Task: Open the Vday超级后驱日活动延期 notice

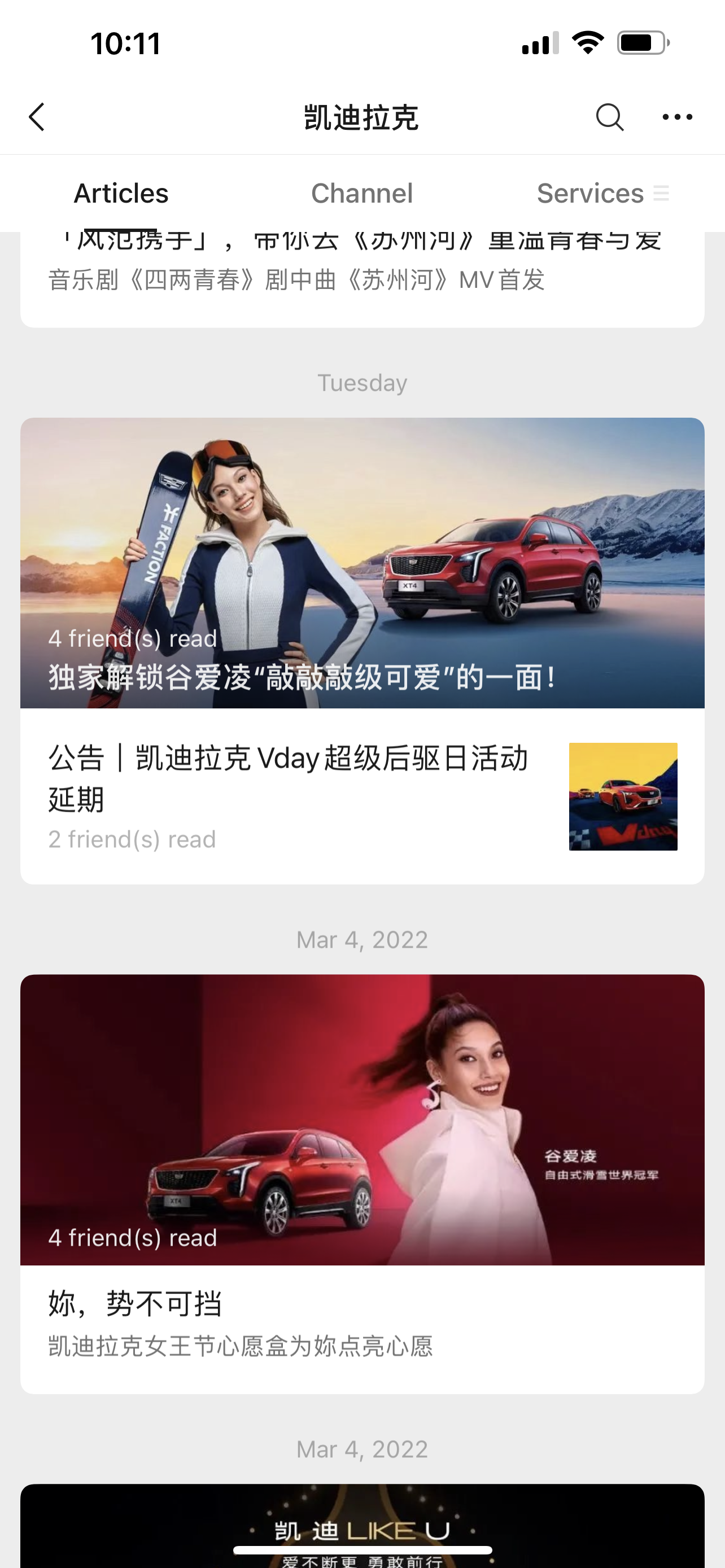Action: [361, 795]
